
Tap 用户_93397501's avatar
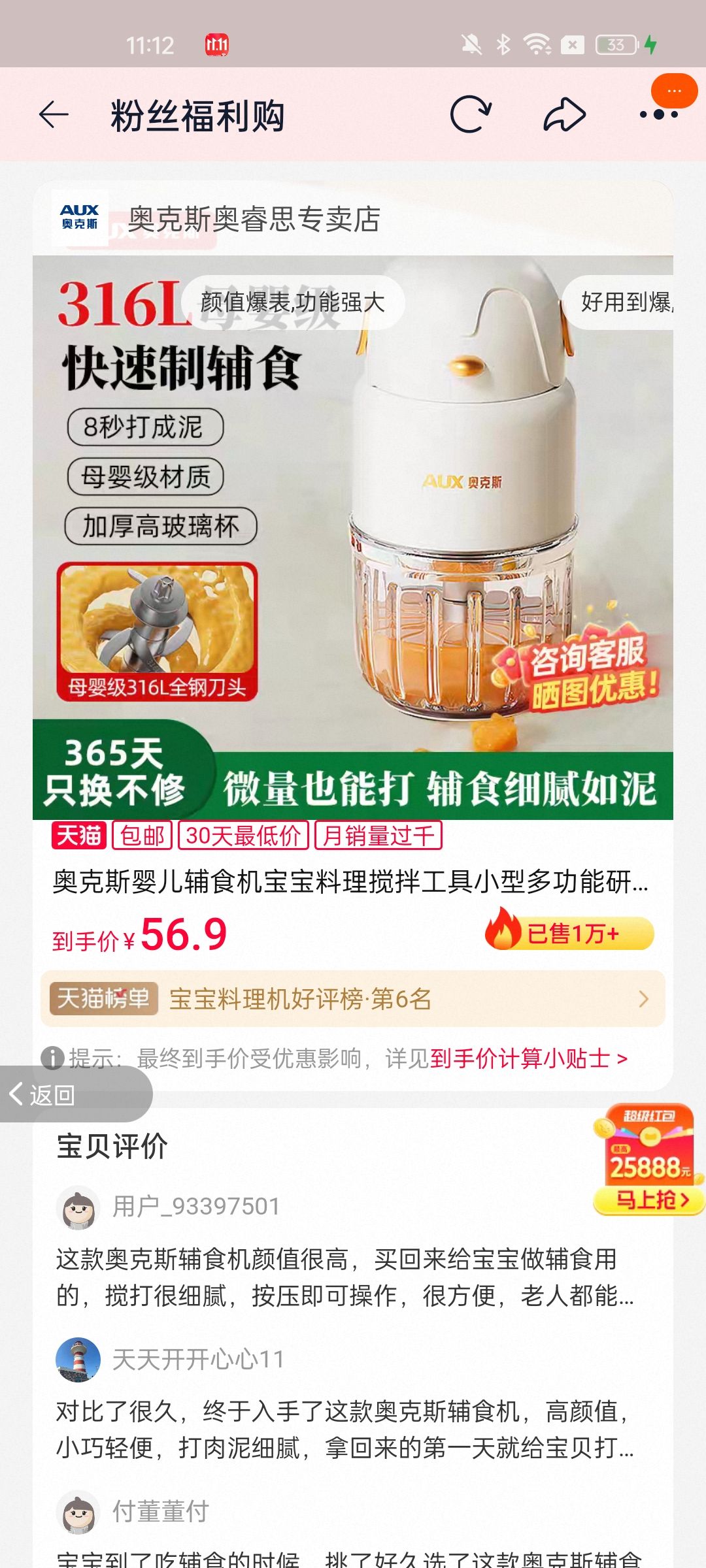tap(79, 1208)
